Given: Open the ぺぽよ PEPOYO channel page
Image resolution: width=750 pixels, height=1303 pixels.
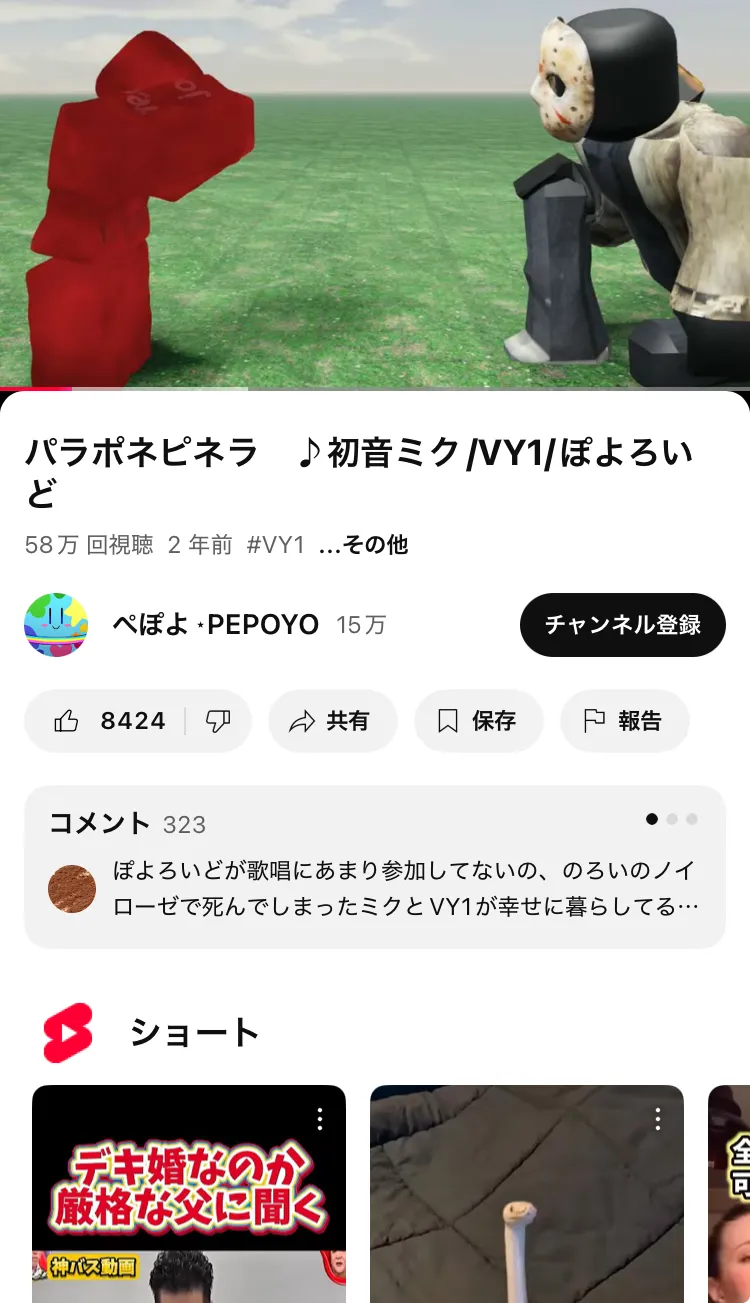Looking at the screenshot, I should point(215,625).
